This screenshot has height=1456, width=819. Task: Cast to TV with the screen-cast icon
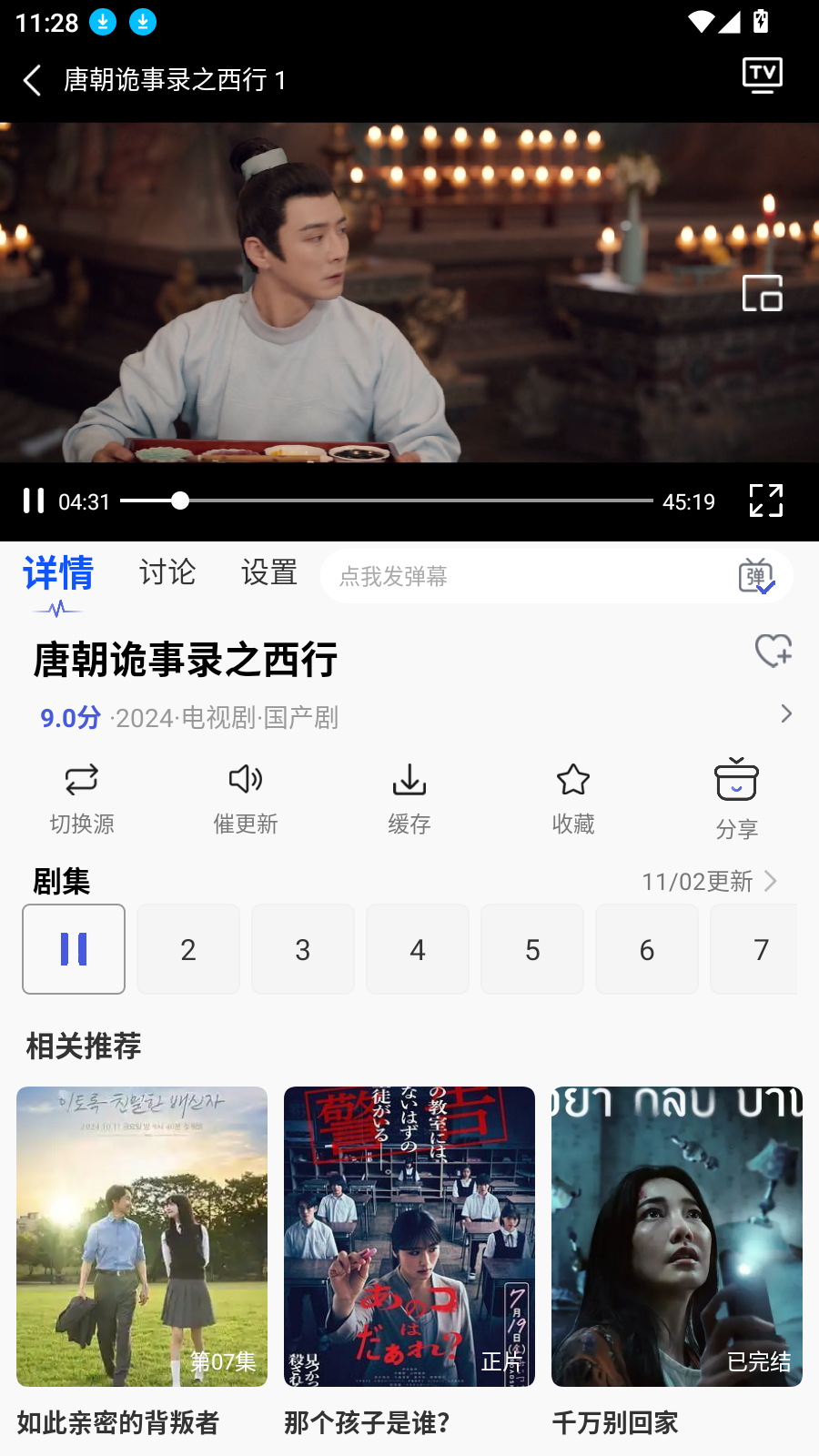pyautogui.click(x=763, y=76)
